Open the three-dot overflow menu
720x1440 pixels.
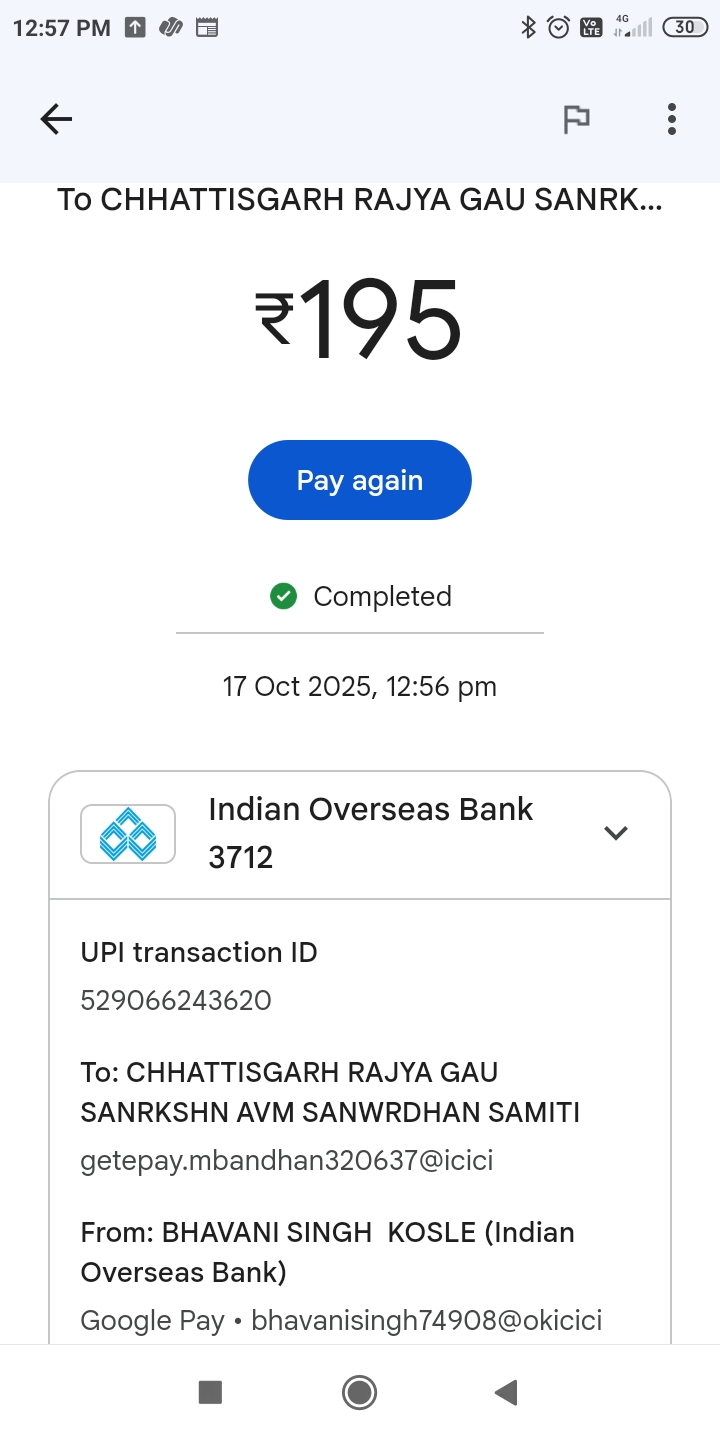(x=672, y=120)
